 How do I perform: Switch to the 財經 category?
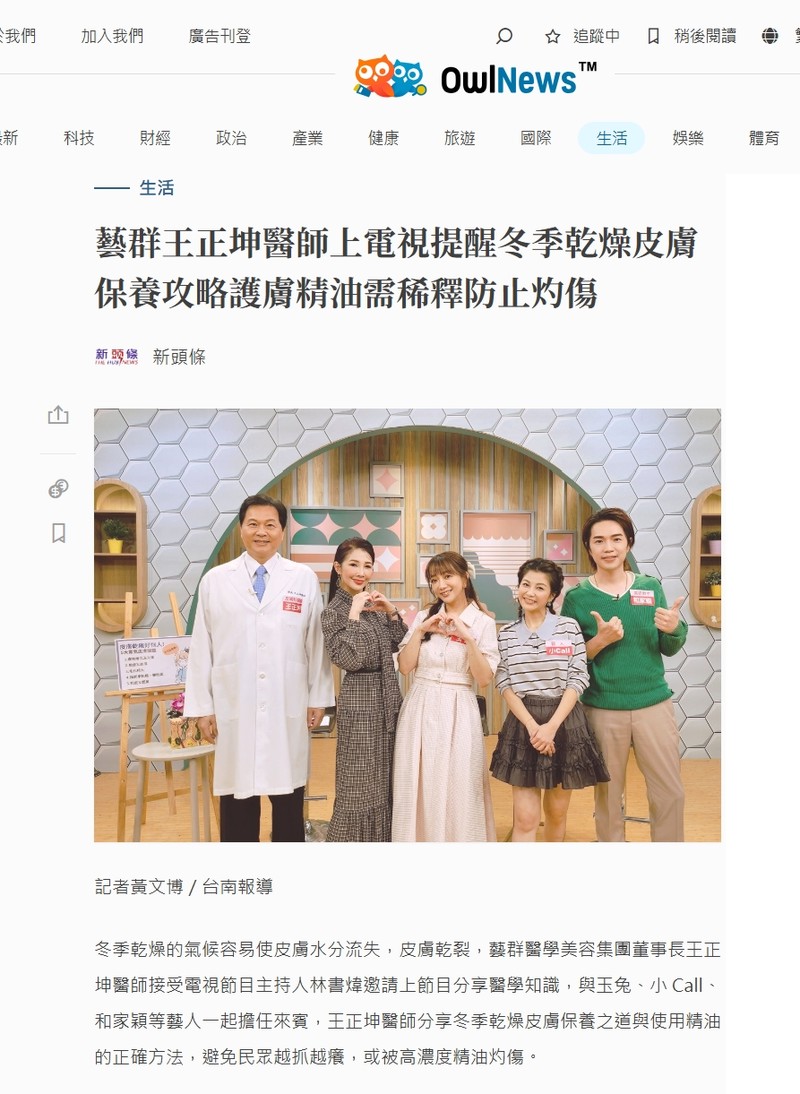(155, 138)
